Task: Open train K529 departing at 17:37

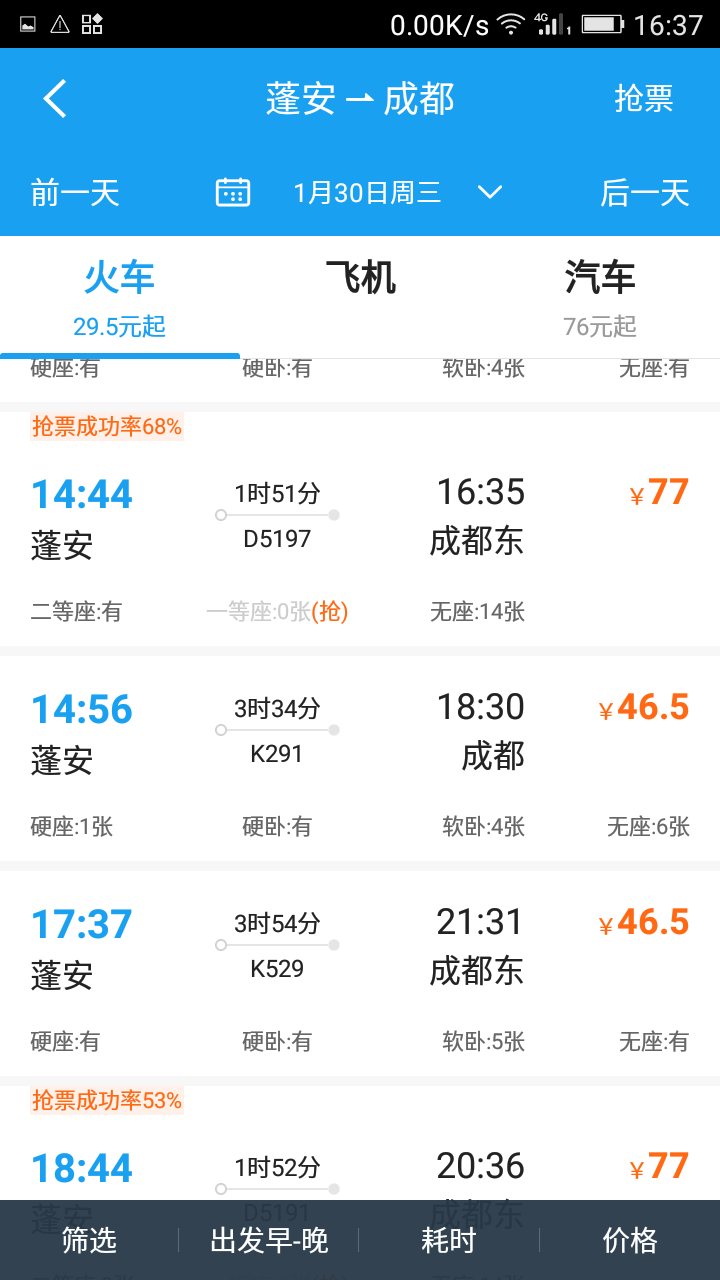Action: click(x=360, y=974)
